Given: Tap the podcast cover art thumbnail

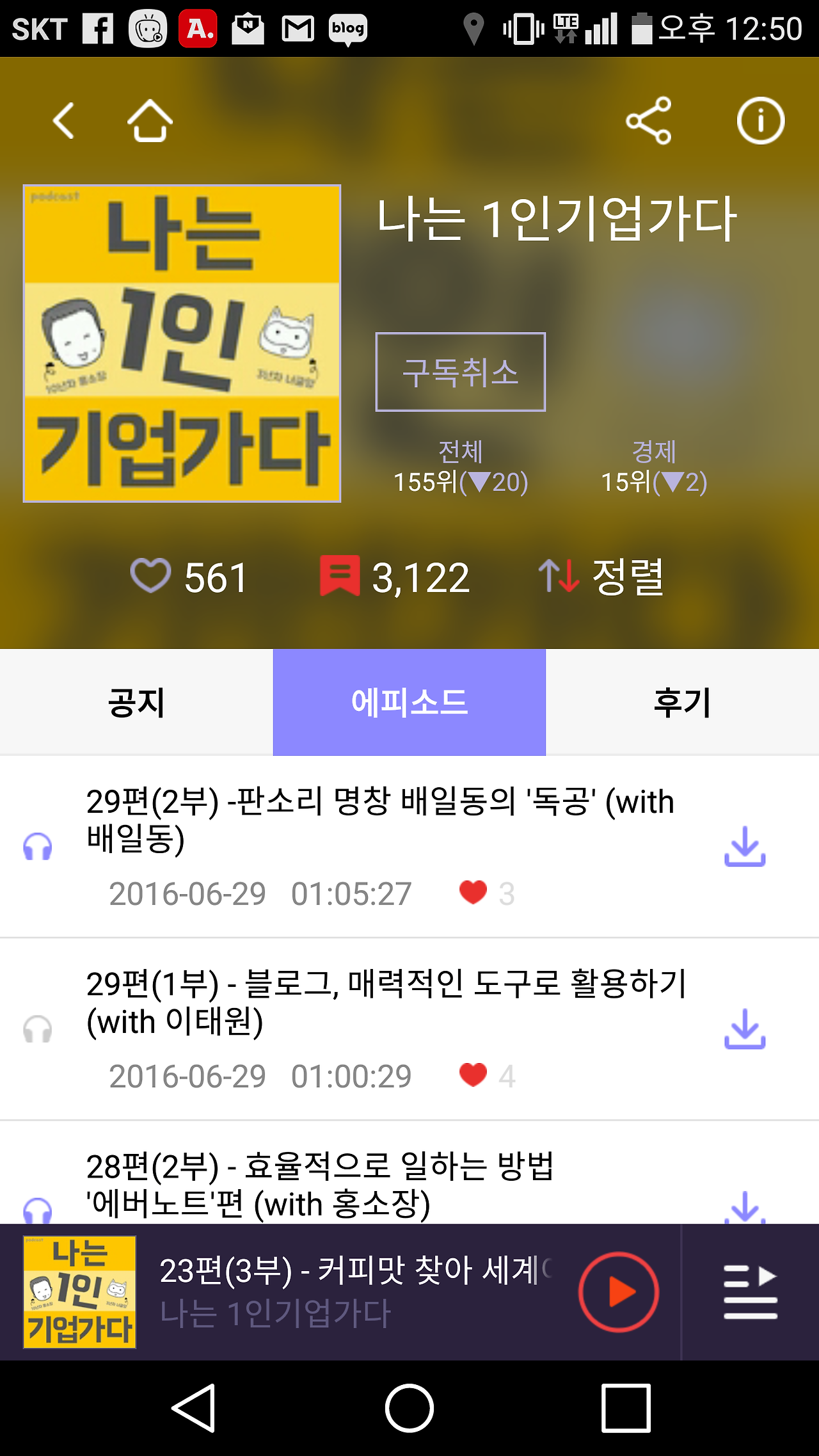Looking at the screenshot, I should [182, 344].
